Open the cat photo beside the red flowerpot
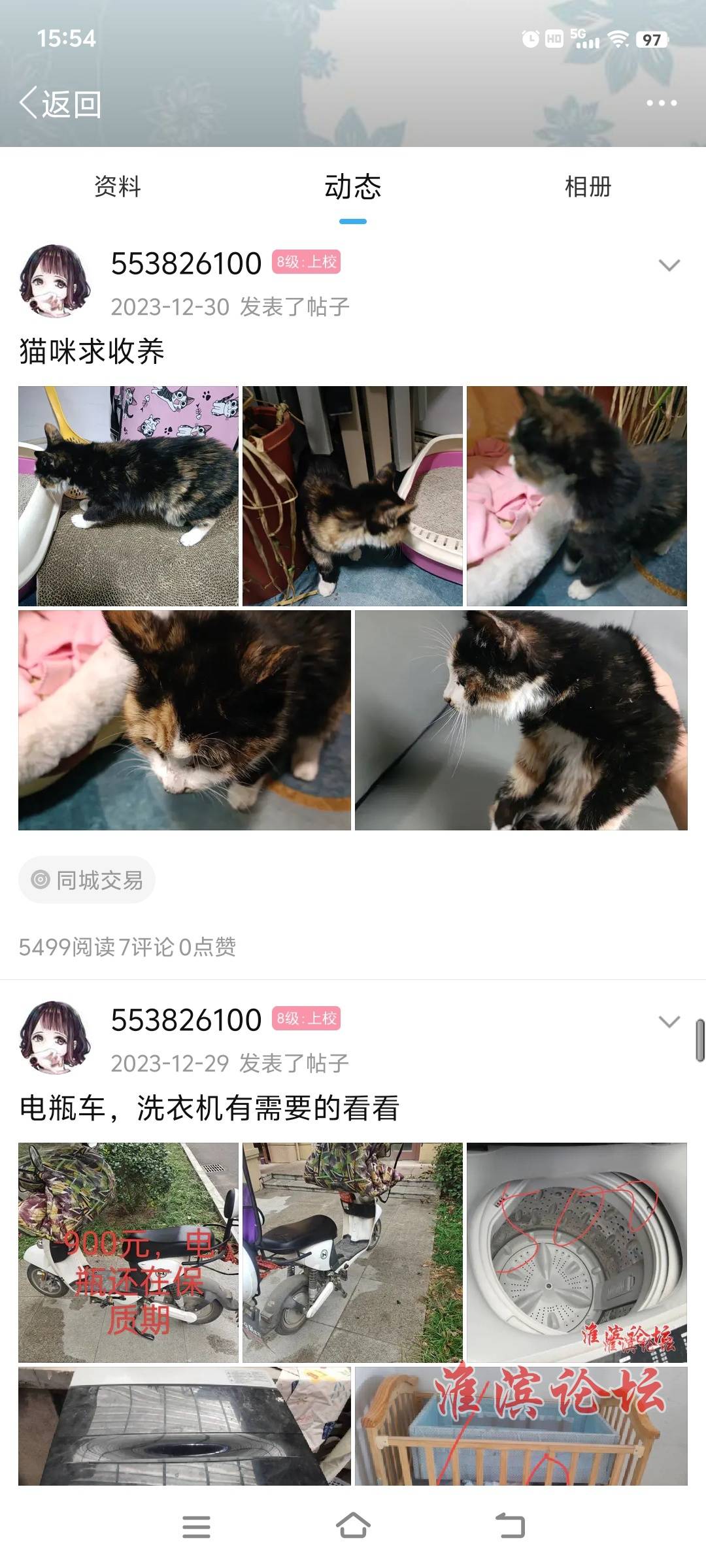The width and height of the screenshot is (706, 1568). click(x=352, y=496)
